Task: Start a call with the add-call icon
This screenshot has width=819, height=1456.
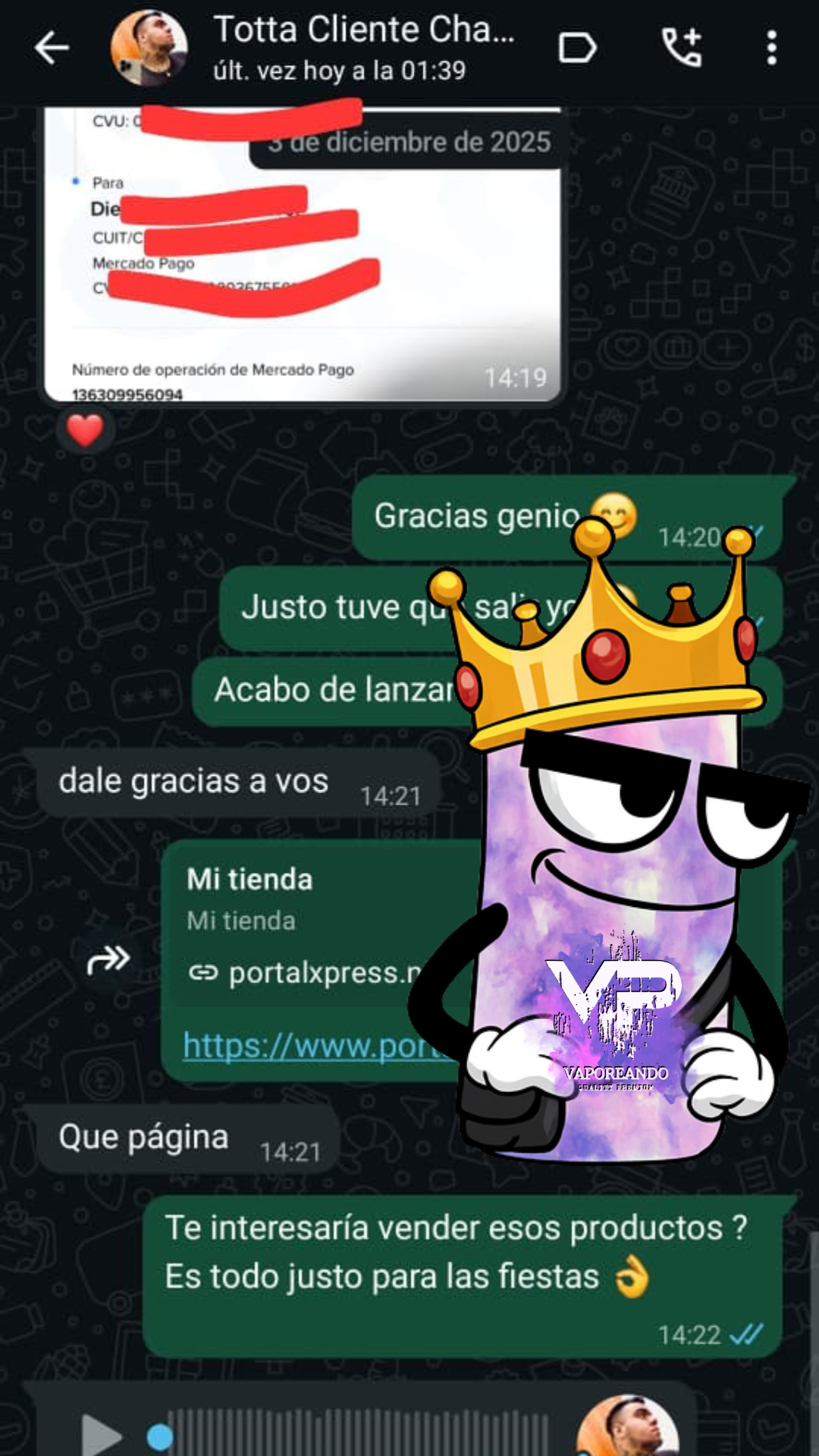Action: tap(680, 47)
